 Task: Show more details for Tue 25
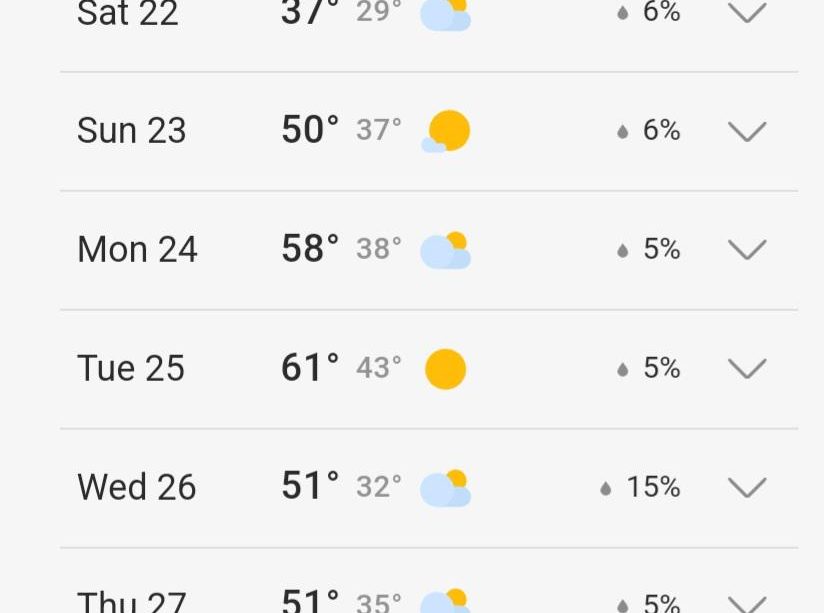pyautogui.click(x=746, y=369)
